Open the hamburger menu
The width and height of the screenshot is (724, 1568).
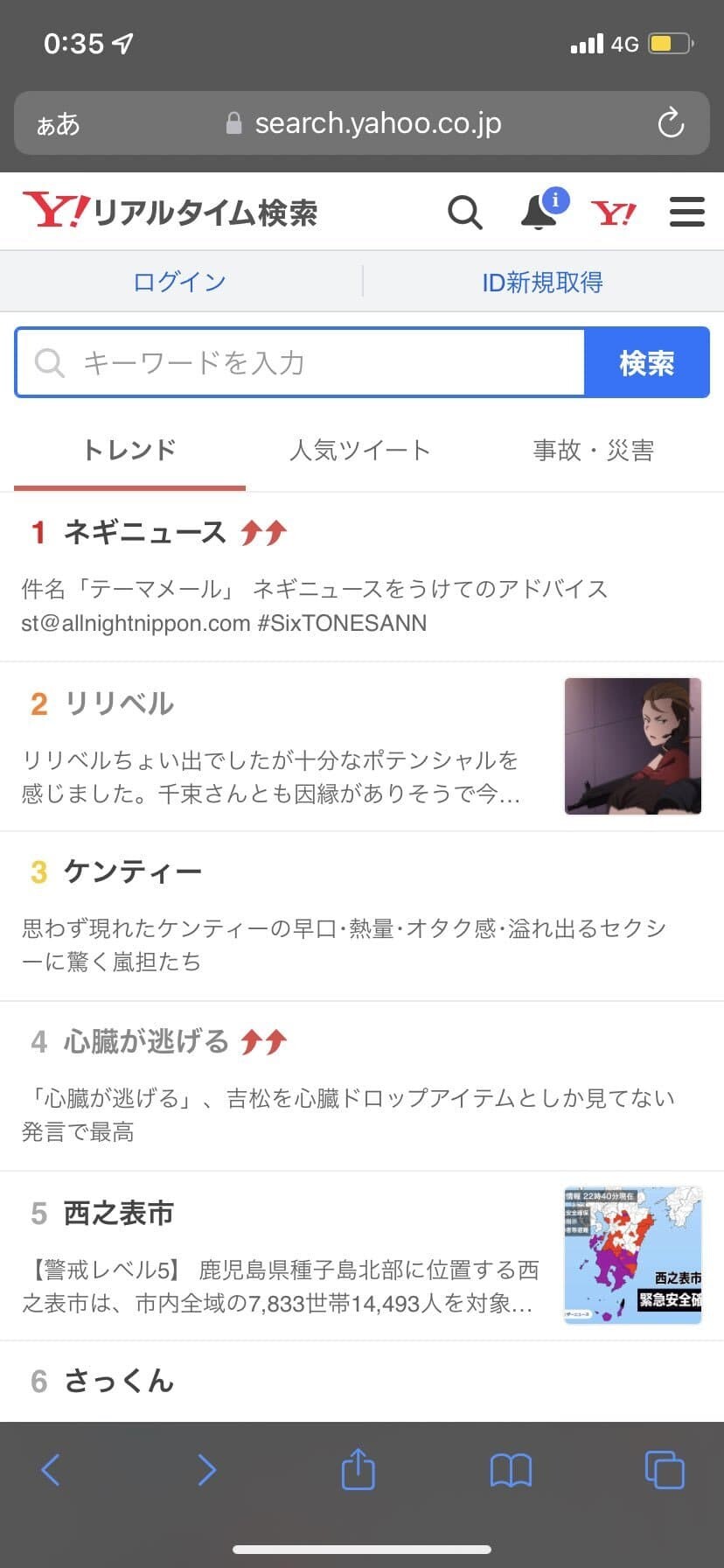[x=686, y=212]
